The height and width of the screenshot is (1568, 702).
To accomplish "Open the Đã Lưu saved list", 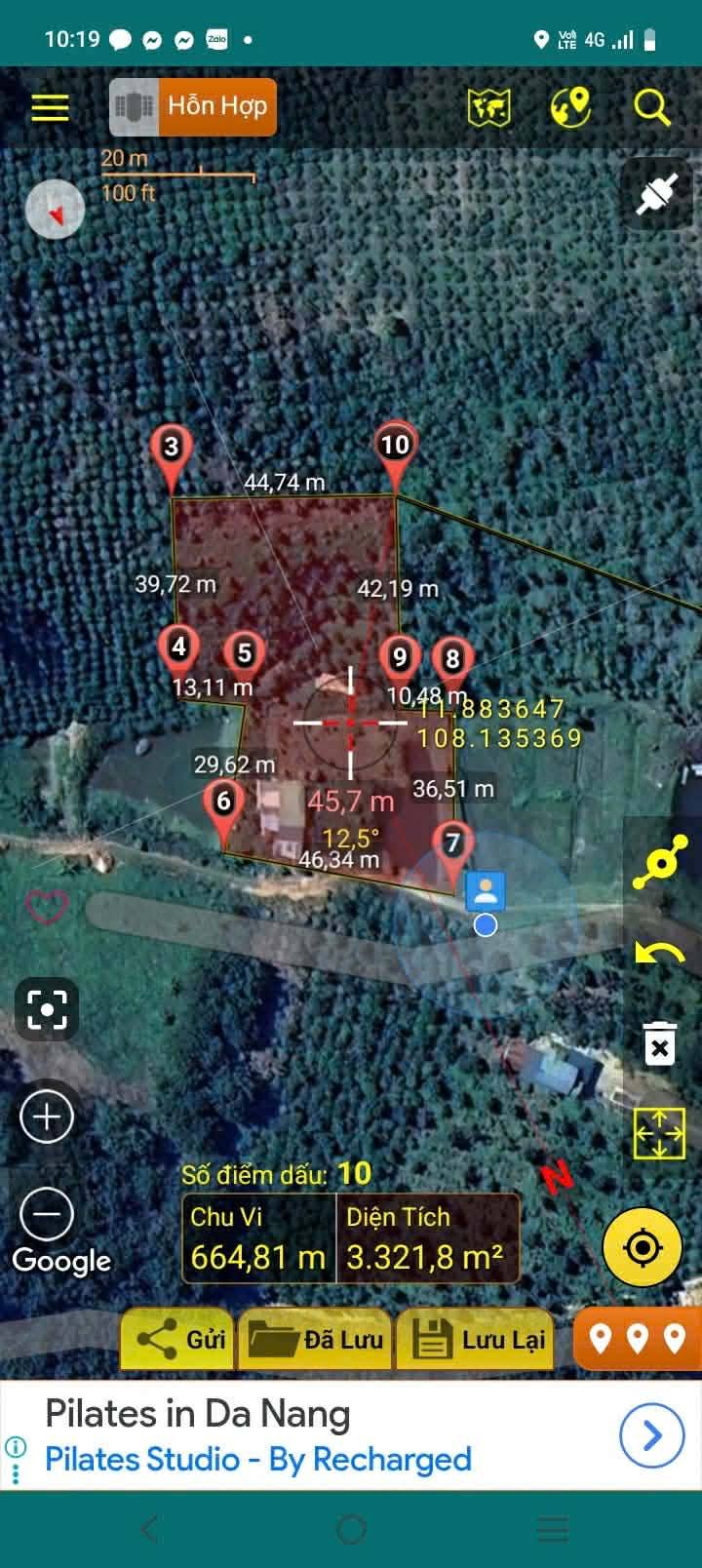I will (x=315, y=1339).
